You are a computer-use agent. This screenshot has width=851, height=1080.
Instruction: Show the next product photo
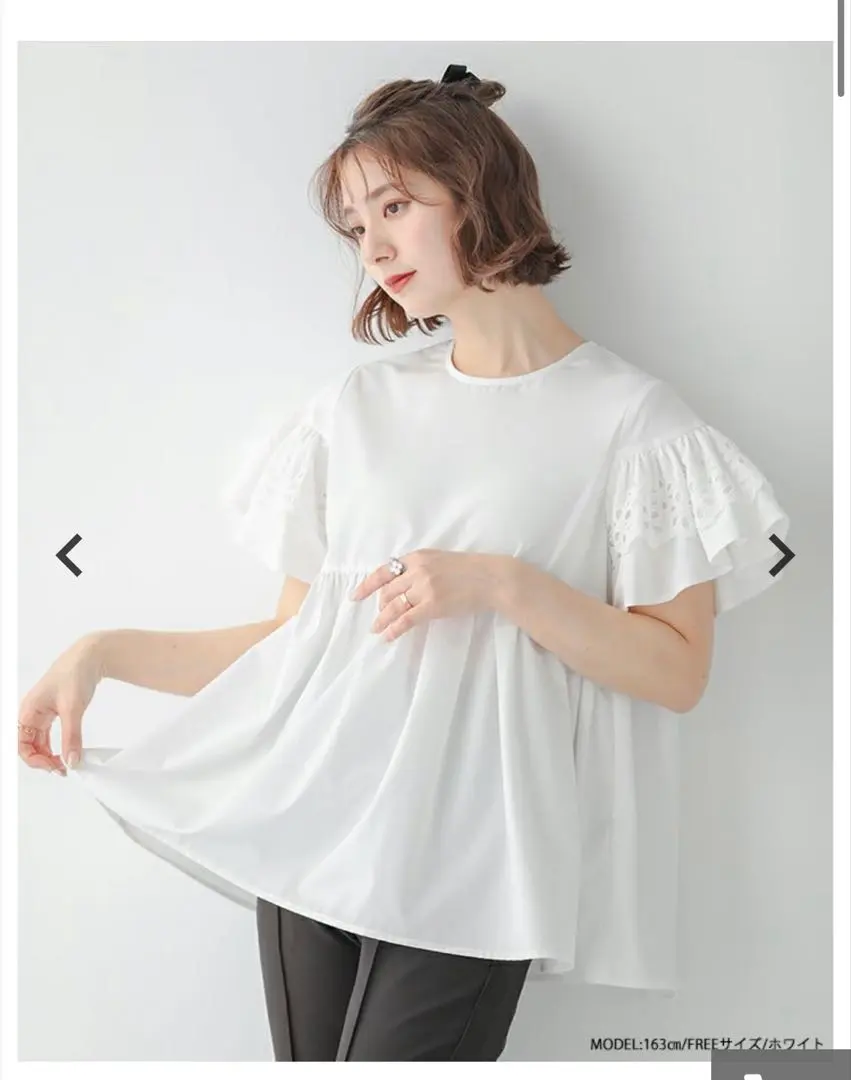[x=781, y=556]
